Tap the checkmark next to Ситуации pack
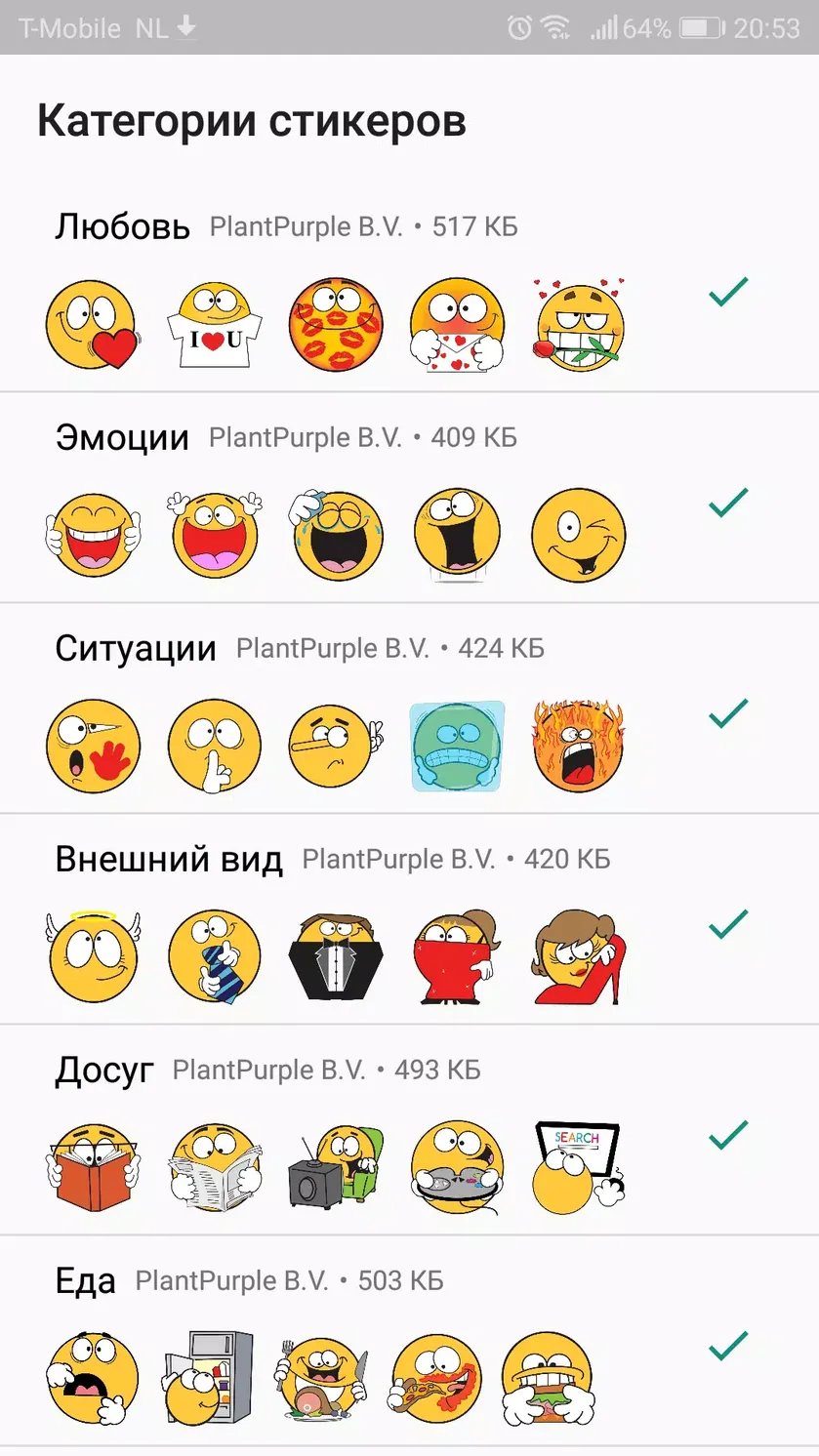 point(728,712)
